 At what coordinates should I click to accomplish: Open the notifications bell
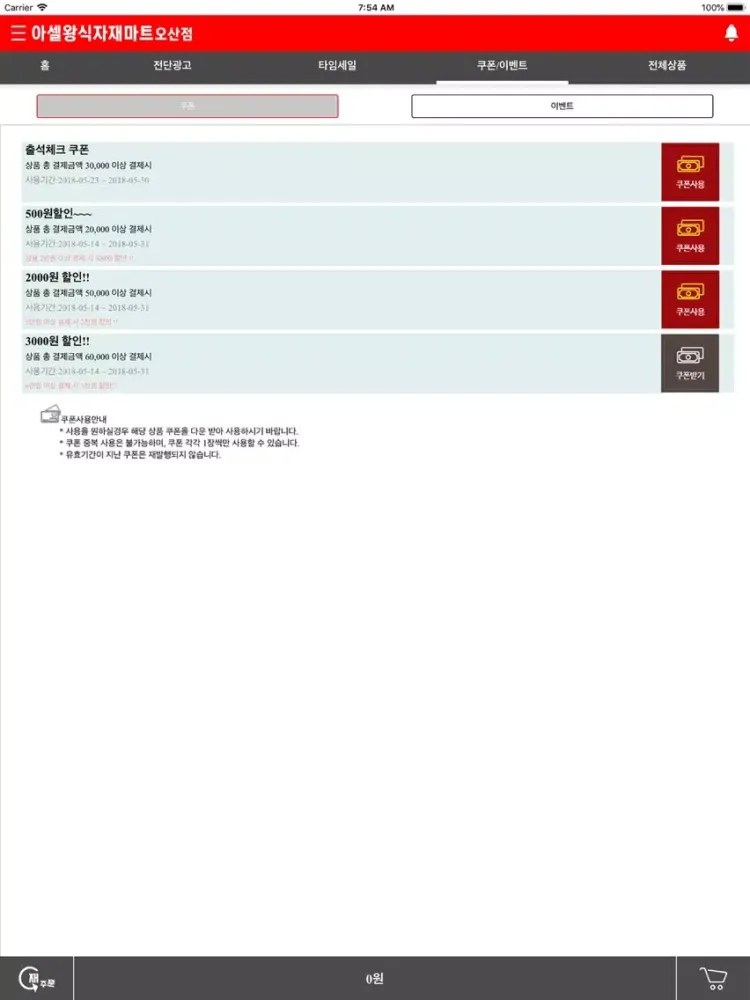731,33
